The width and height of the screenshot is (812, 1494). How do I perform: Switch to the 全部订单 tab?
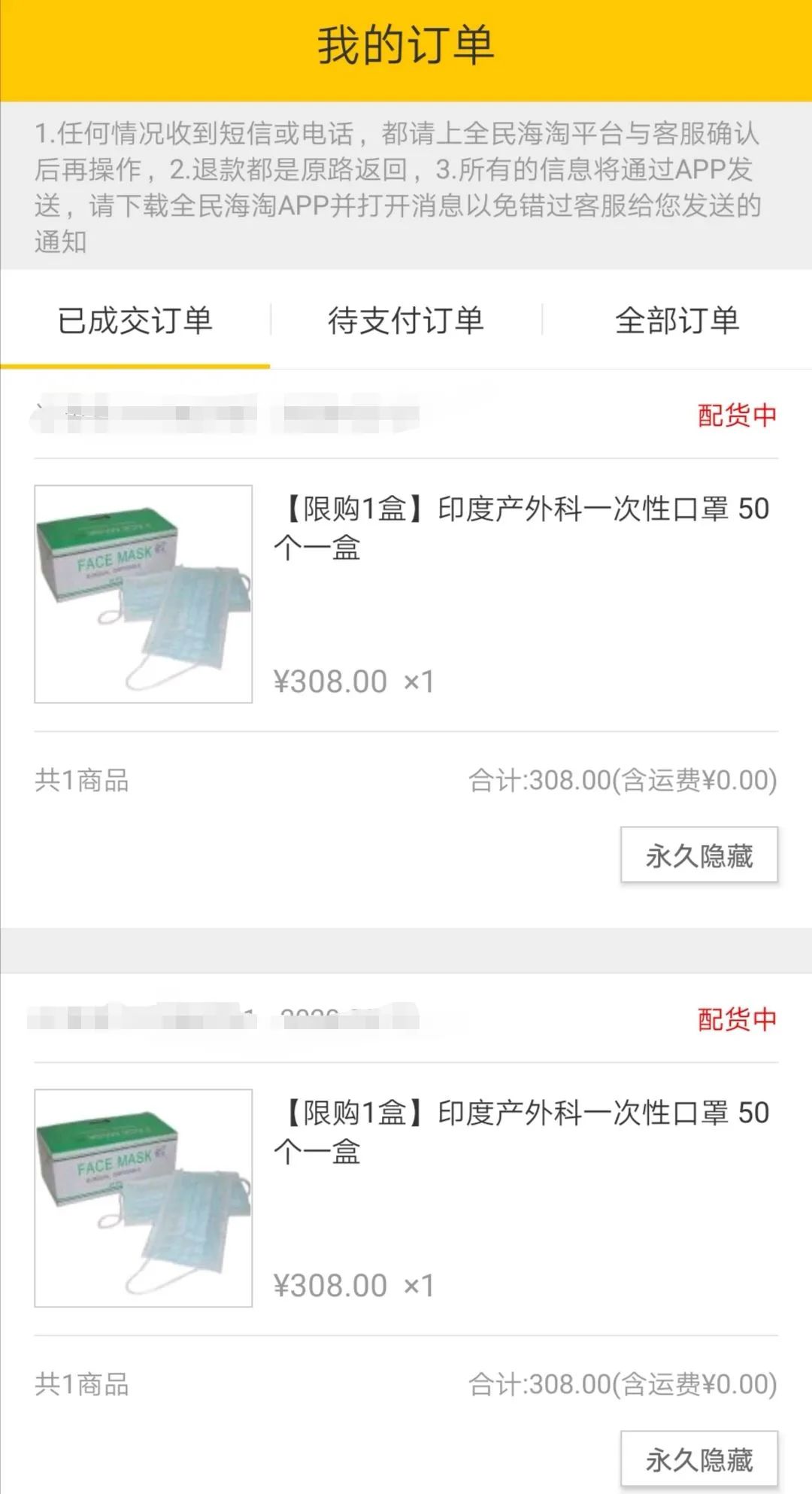click(677, 320)
